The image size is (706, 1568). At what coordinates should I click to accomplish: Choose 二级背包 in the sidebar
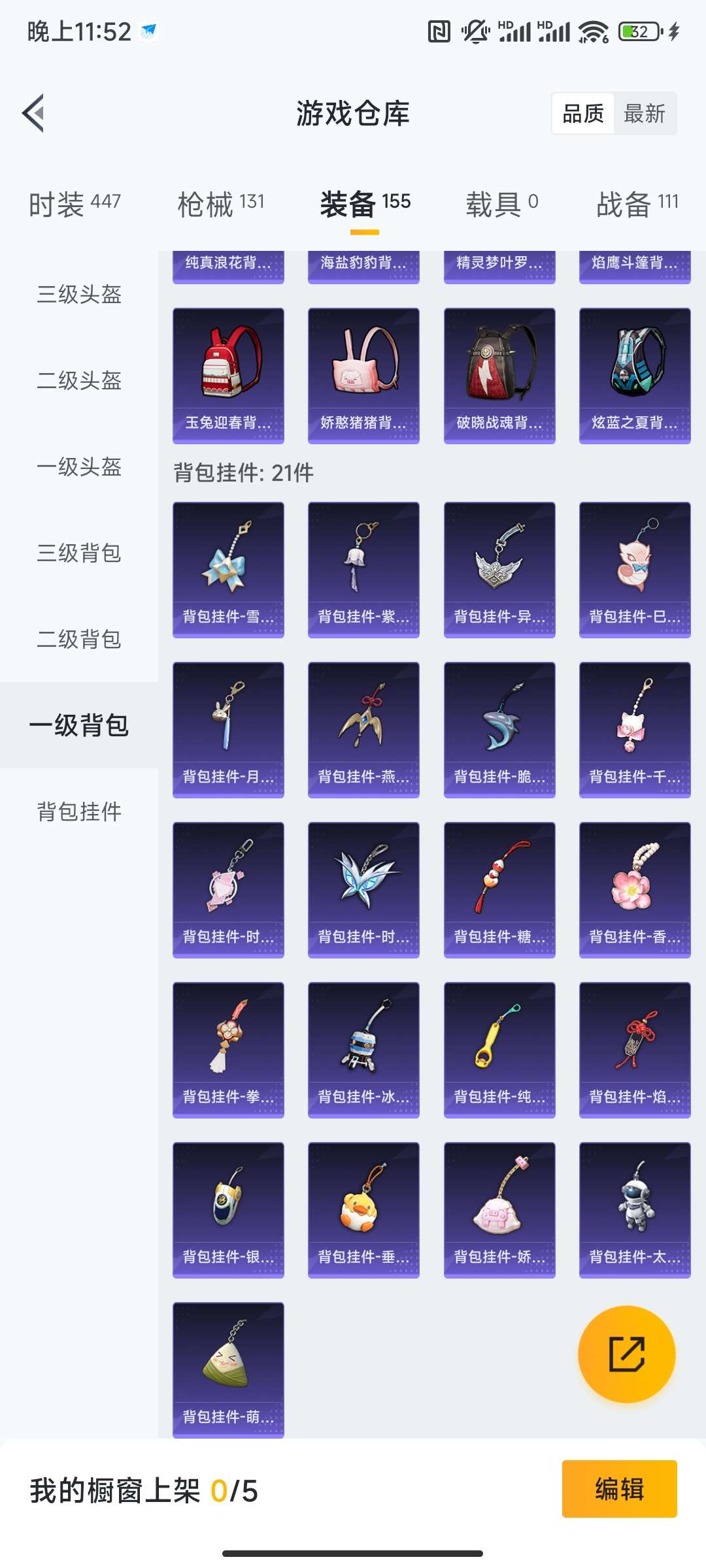click(79, 639)
